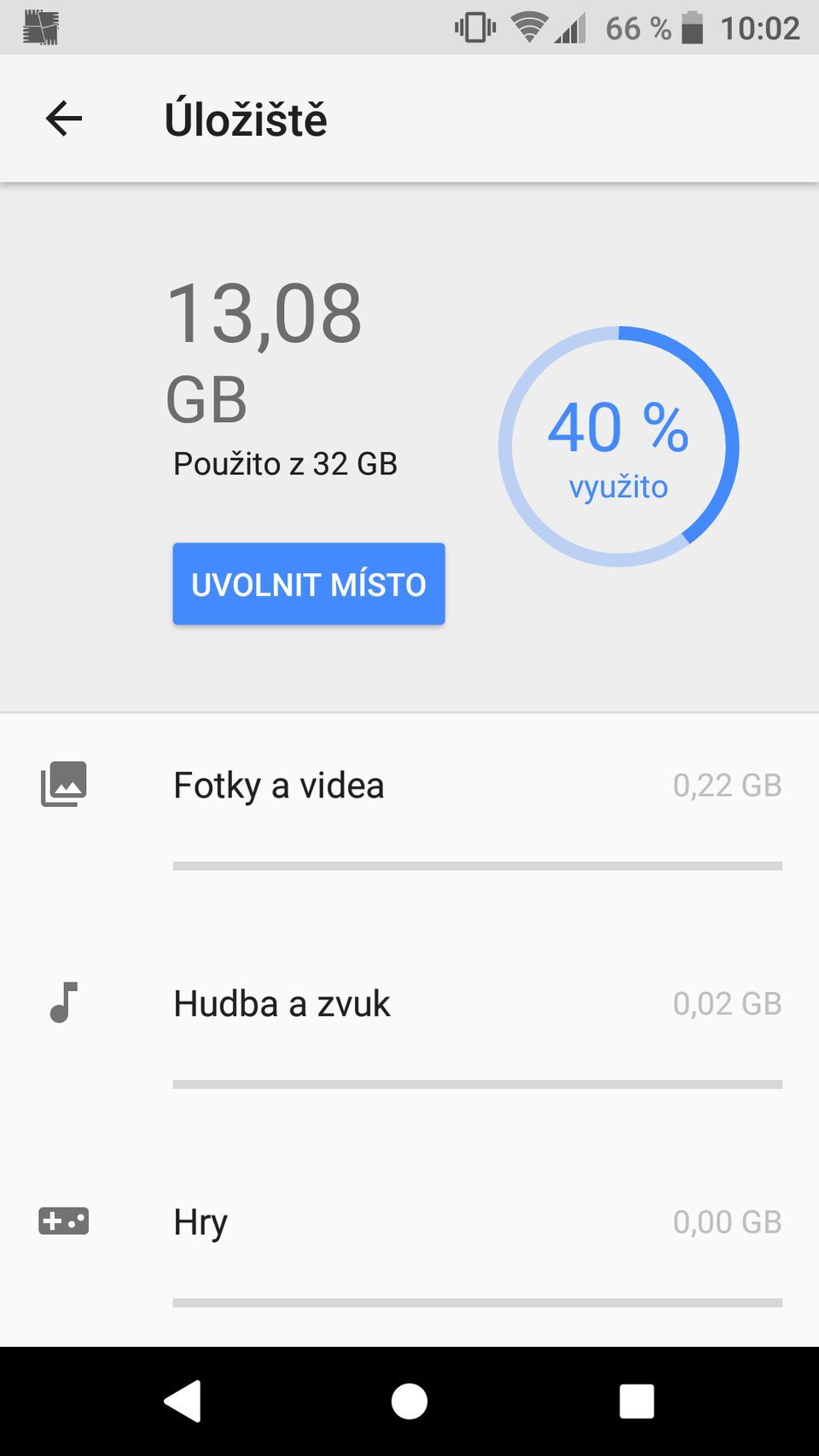Click the 0,22 GB size label
Image resolution: width=819 pixels, height=1456 pixels.
tap(729, 785)
